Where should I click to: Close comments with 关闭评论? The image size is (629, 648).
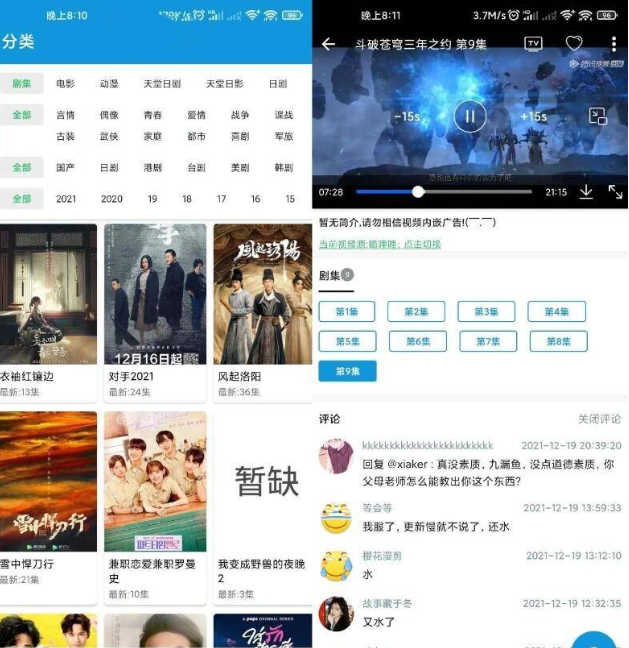pyautogui.click(x=599, y=419)
